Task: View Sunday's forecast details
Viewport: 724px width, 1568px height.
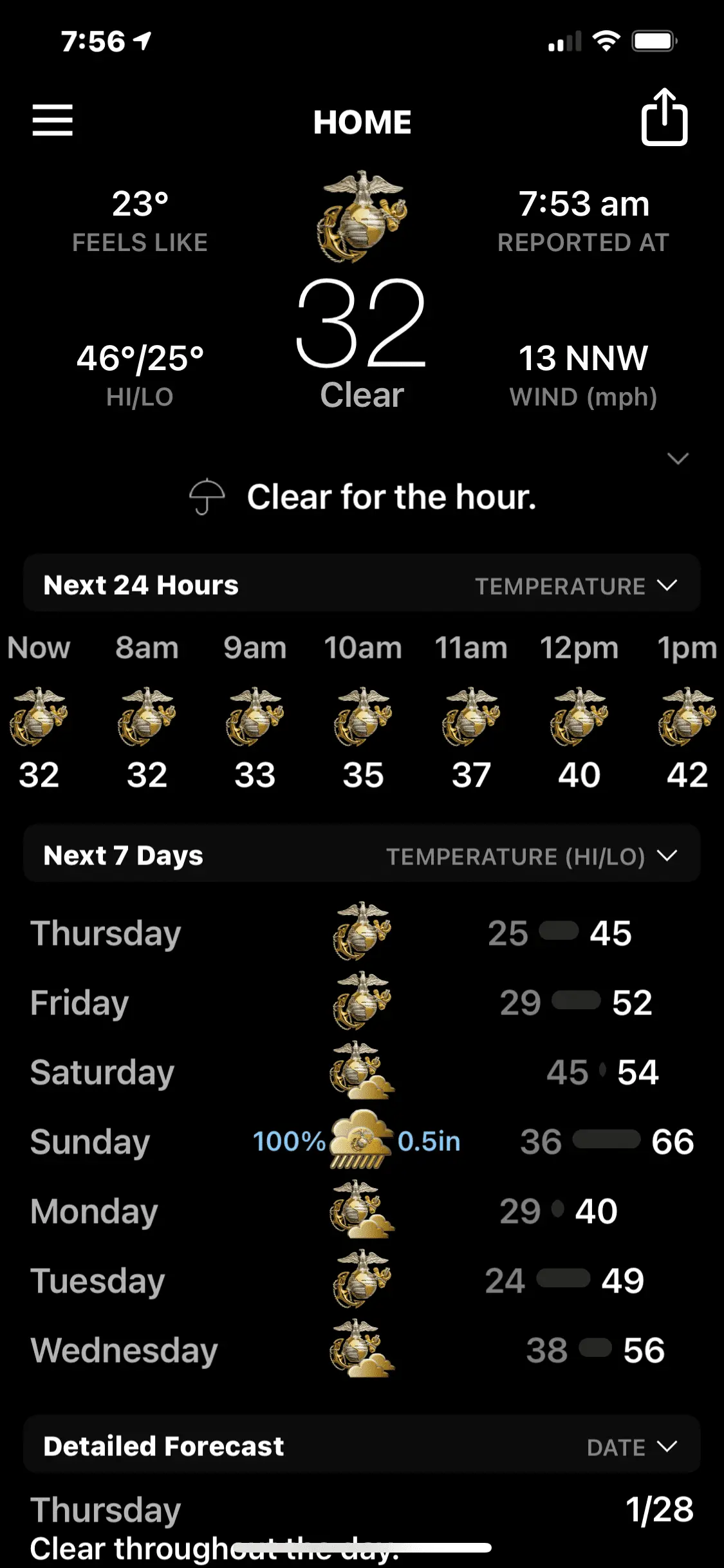Action: (362, 1141)
